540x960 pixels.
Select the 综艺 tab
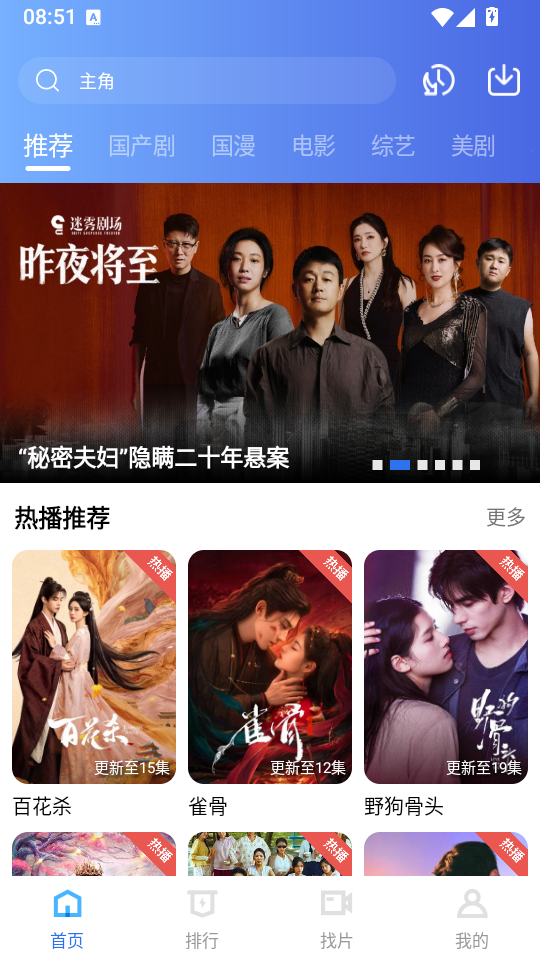[x=393, y=146]
